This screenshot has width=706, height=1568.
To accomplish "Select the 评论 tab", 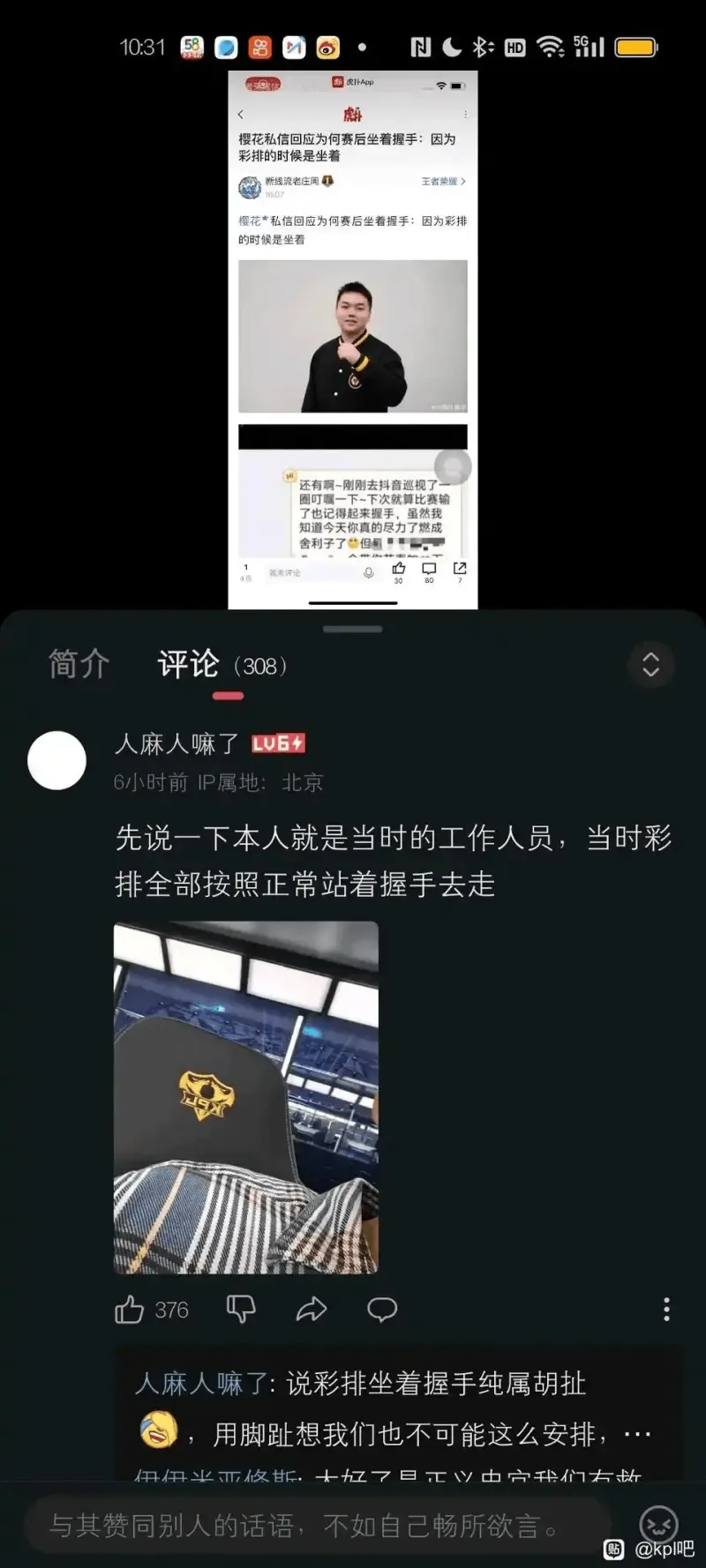I will coord(188,664).
